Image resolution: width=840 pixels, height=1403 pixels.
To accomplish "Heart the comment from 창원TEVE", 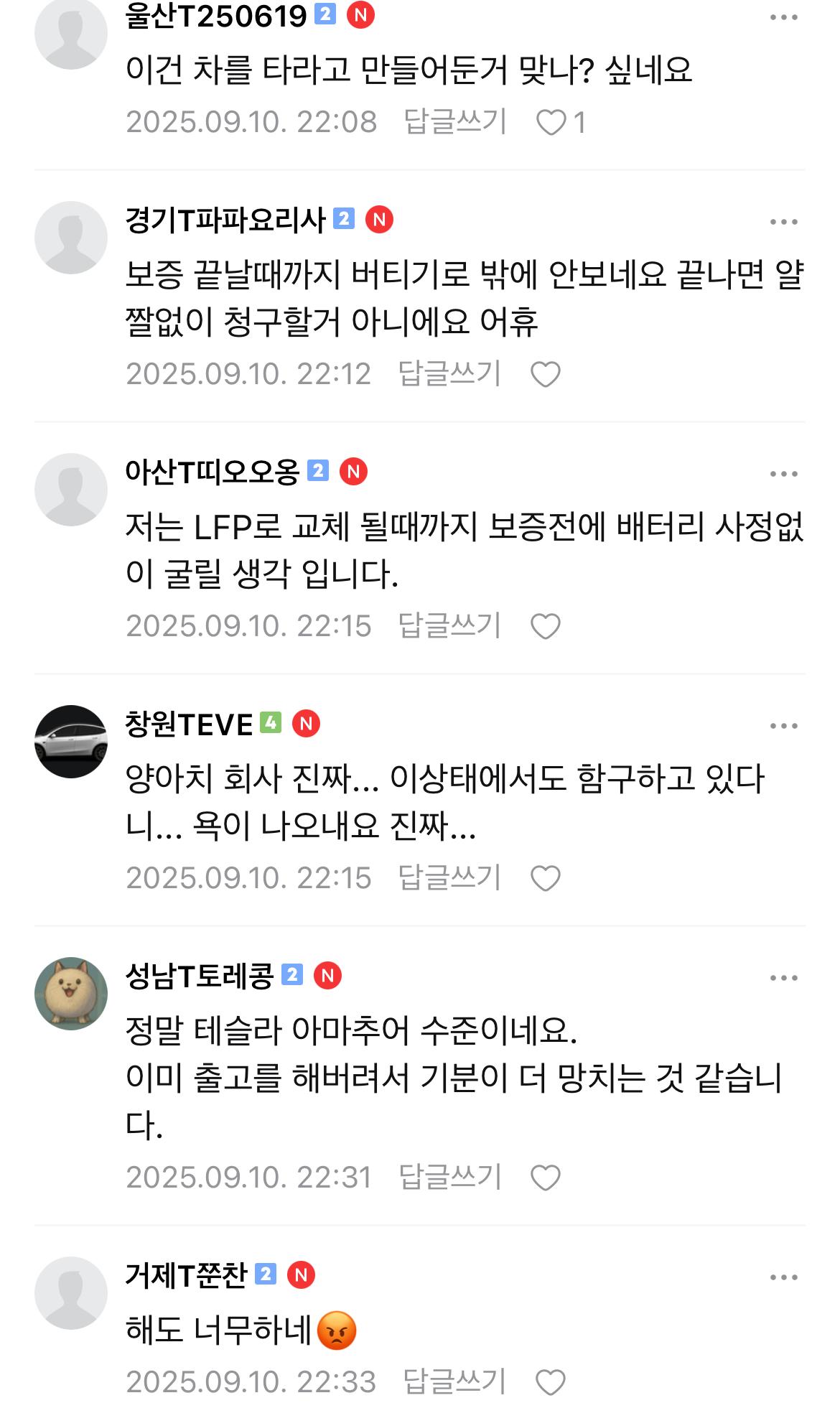I will click(545, 878).
